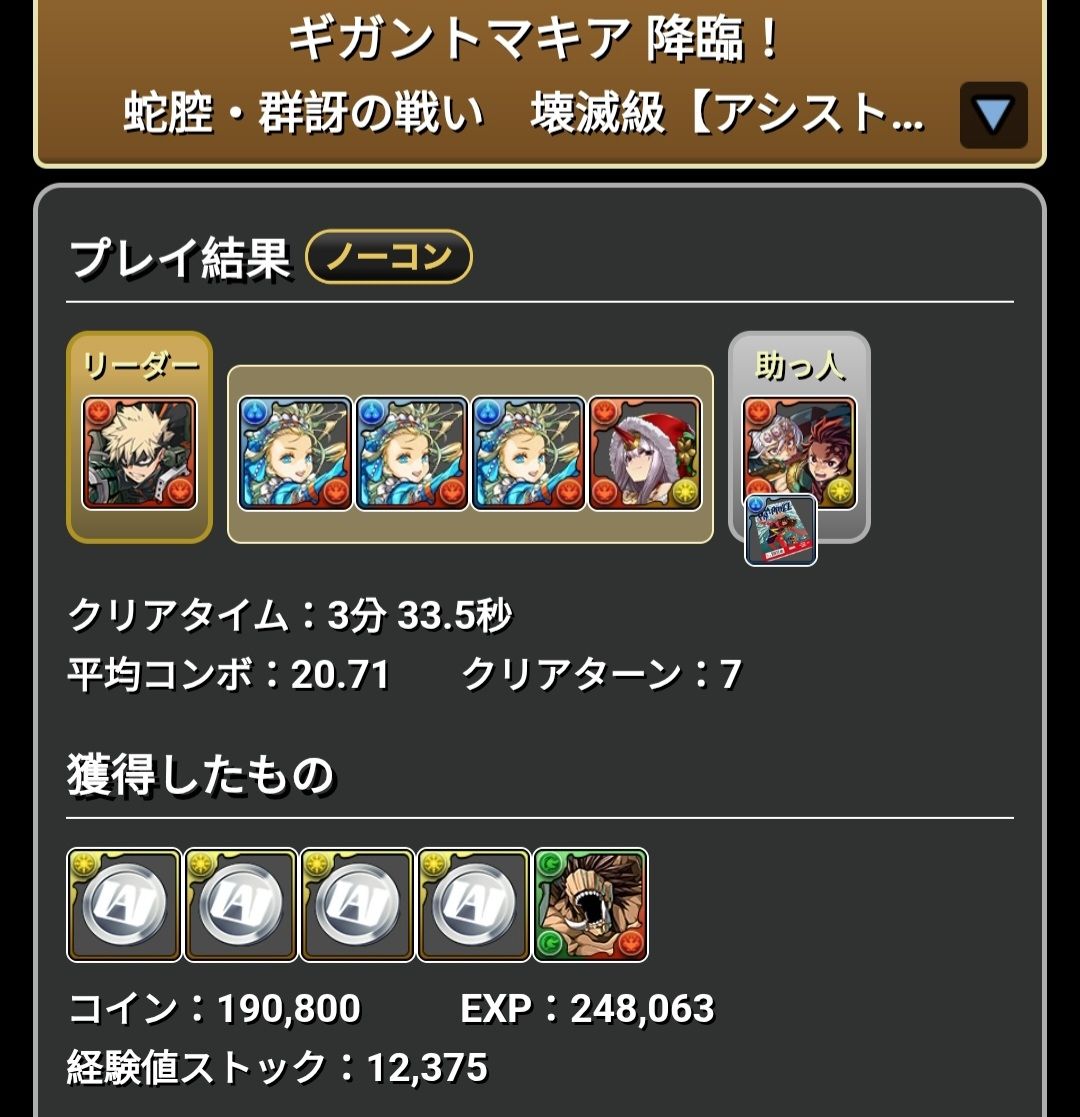The width and height of the screenshot is (1080, 1117).
Task: View the dropped green Gigantomachia monster
Action: pyautogui.click(x=590, y=905)
